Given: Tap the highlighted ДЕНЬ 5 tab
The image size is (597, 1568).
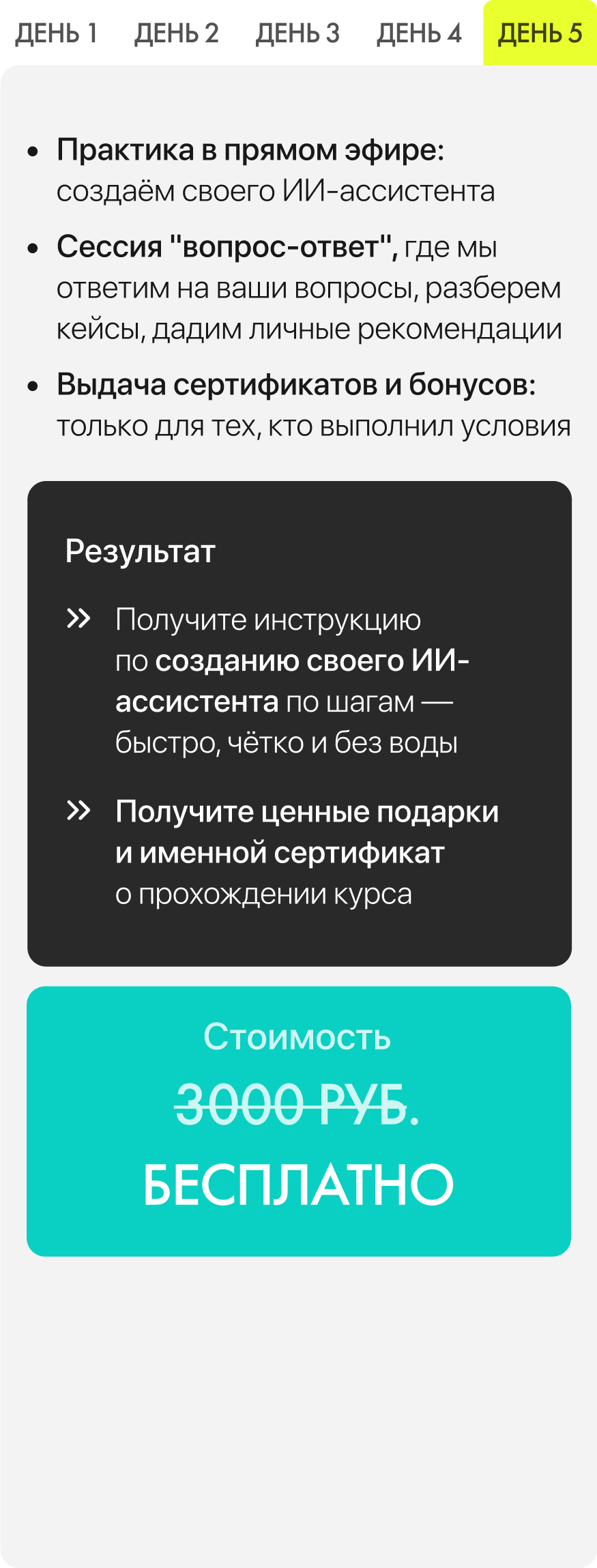Looking at the screenshot, I should click(x=540, y=33).
